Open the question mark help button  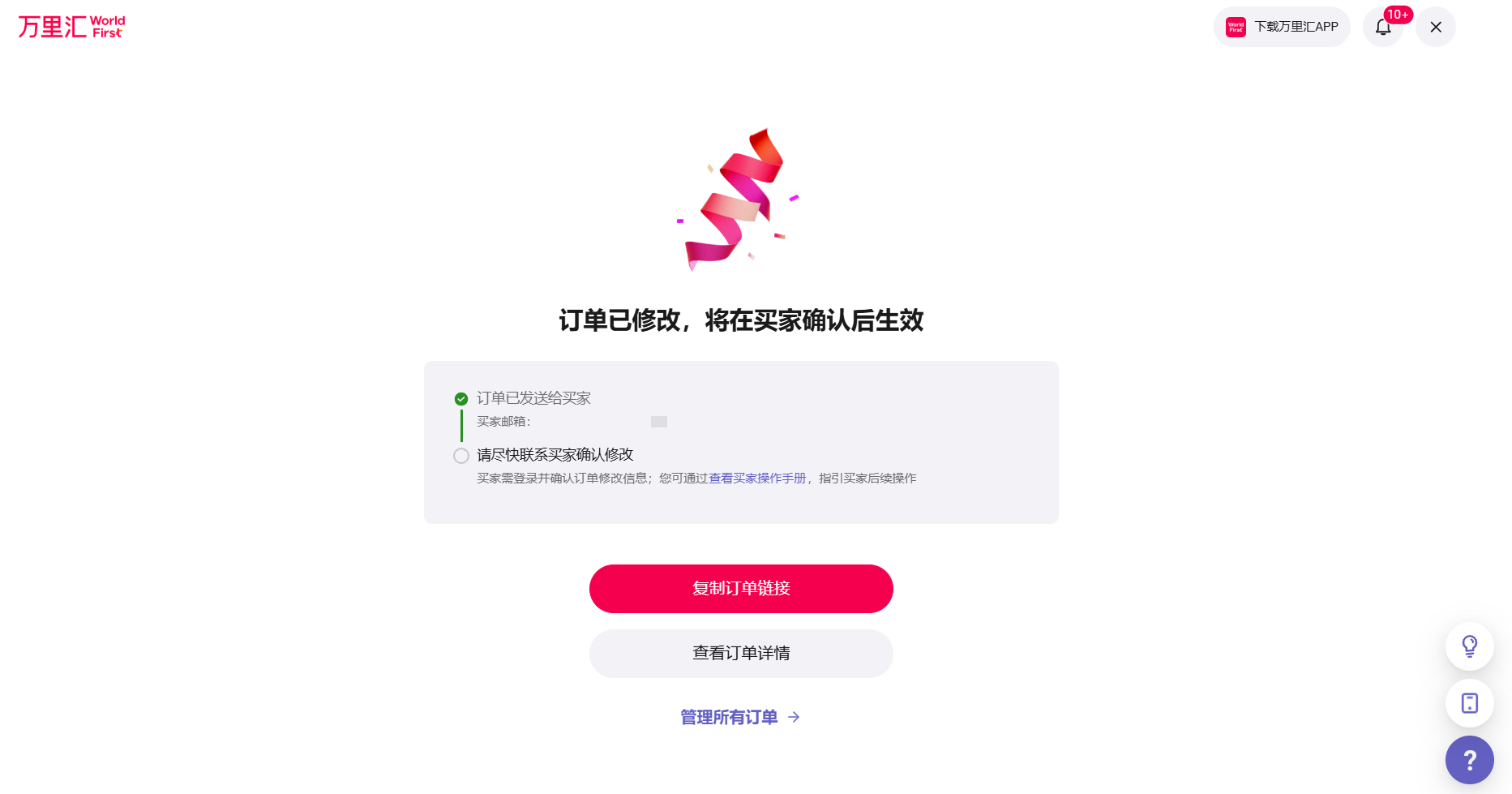click(x=1469, y=760)
